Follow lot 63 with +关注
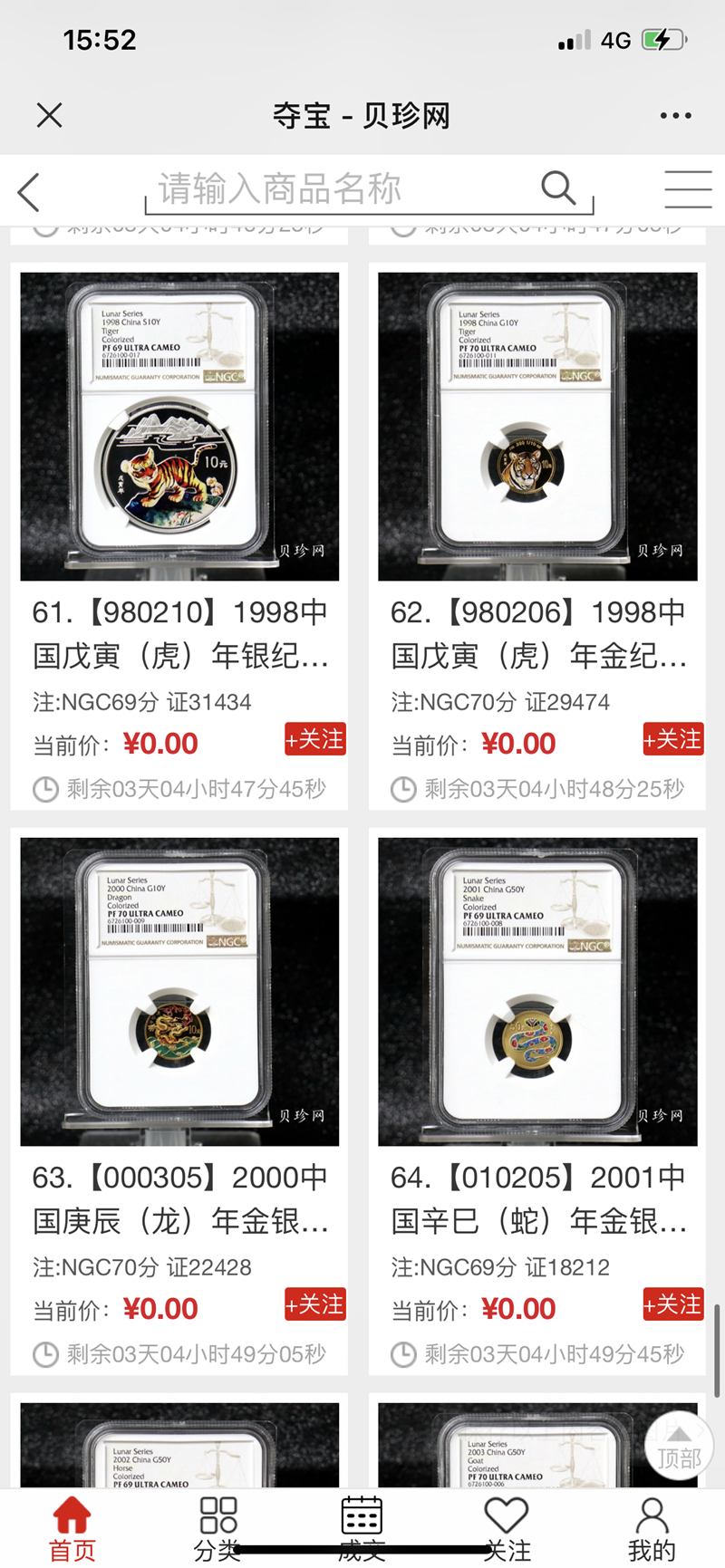Image resolution: width=725 pixels, height=1568 pixels. (314, 1304)
